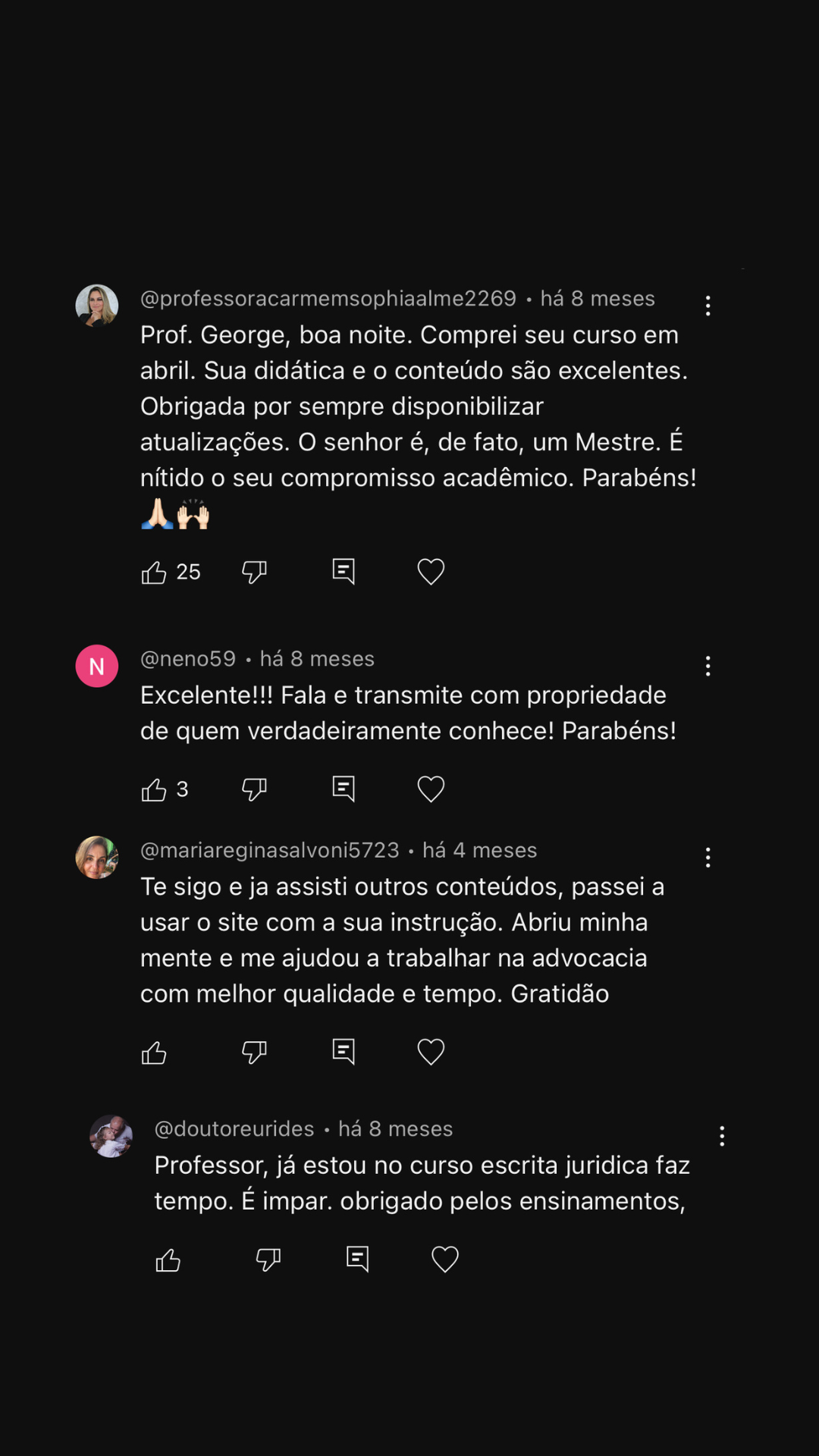Click the timestamp on @mariareginasalvoni5723's comment
This screenshot has width=819, height=1456.
(480, 850)
